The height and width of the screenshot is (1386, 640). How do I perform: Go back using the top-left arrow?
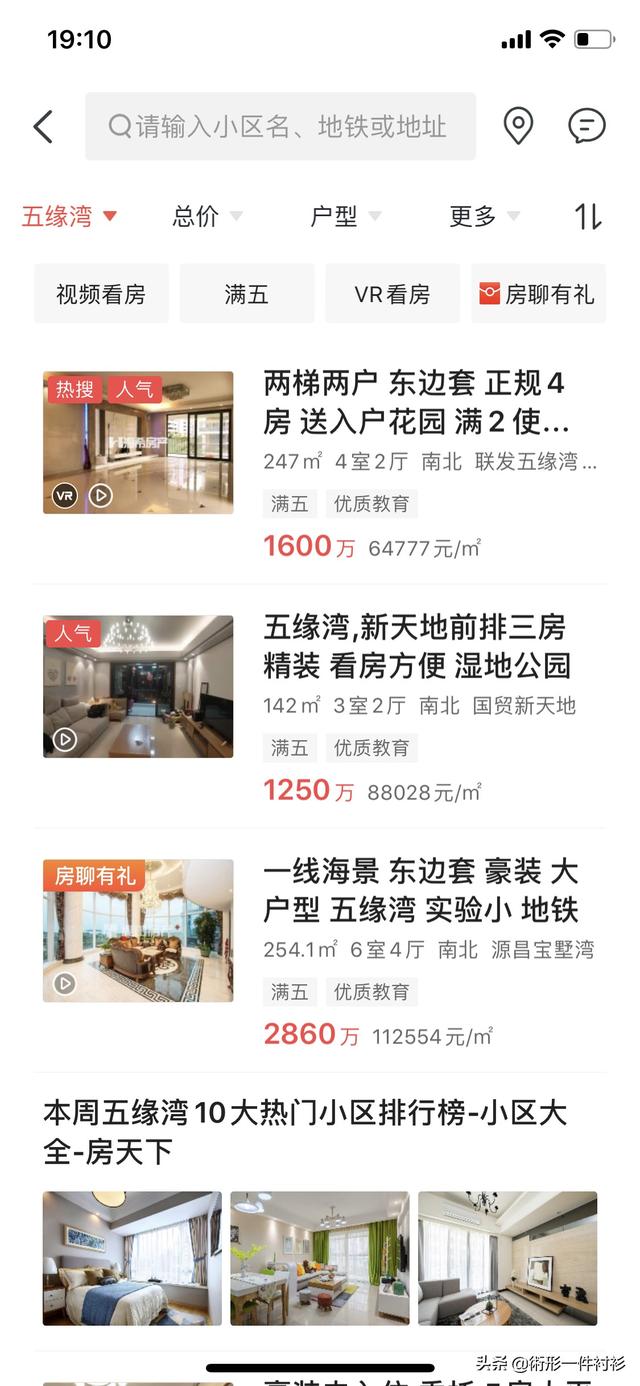point(42,127)
